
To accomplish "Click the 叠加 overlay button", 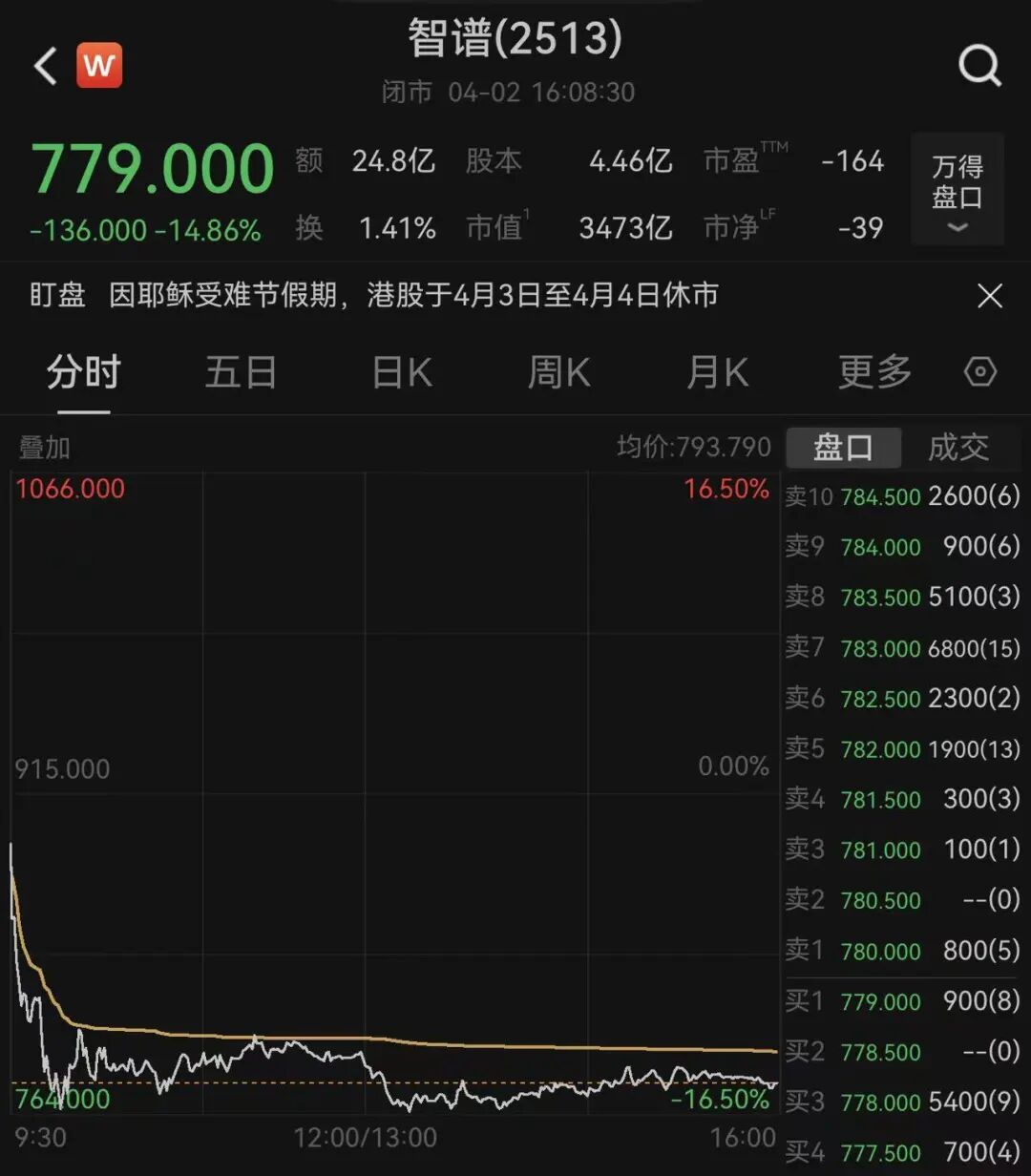I will pos(42,446).
